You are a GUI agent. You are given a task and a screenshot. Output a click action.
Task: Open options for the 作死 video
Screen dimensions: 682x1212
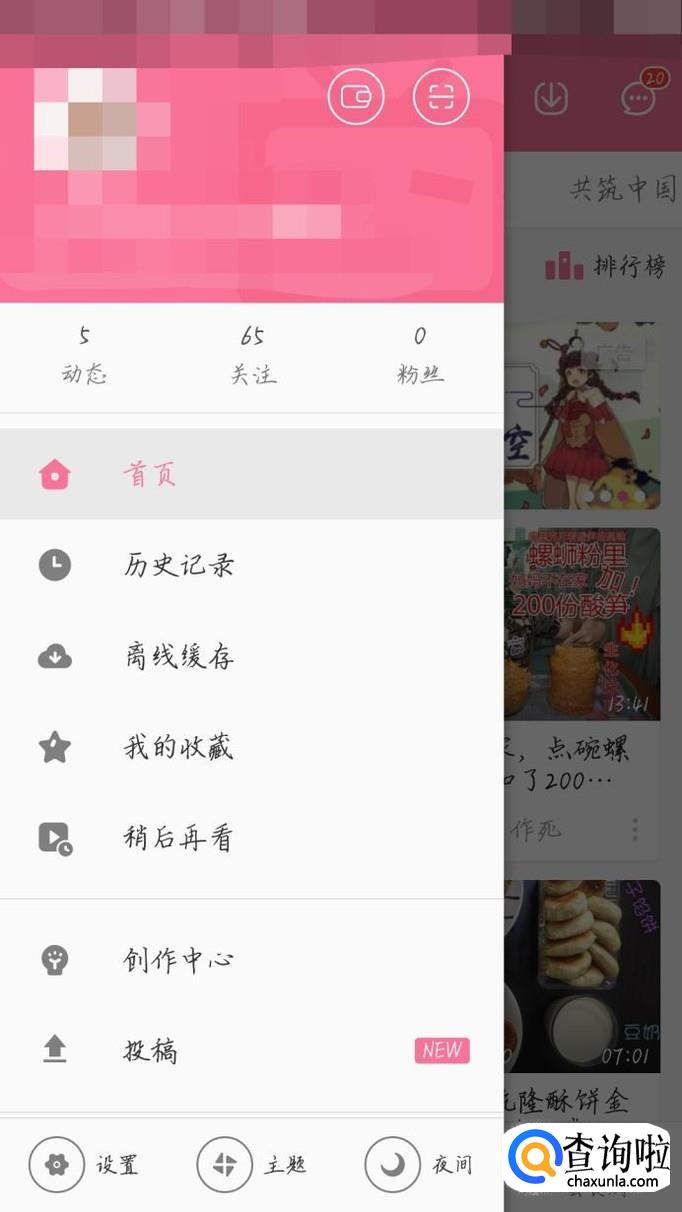click(x=635, y=829)
